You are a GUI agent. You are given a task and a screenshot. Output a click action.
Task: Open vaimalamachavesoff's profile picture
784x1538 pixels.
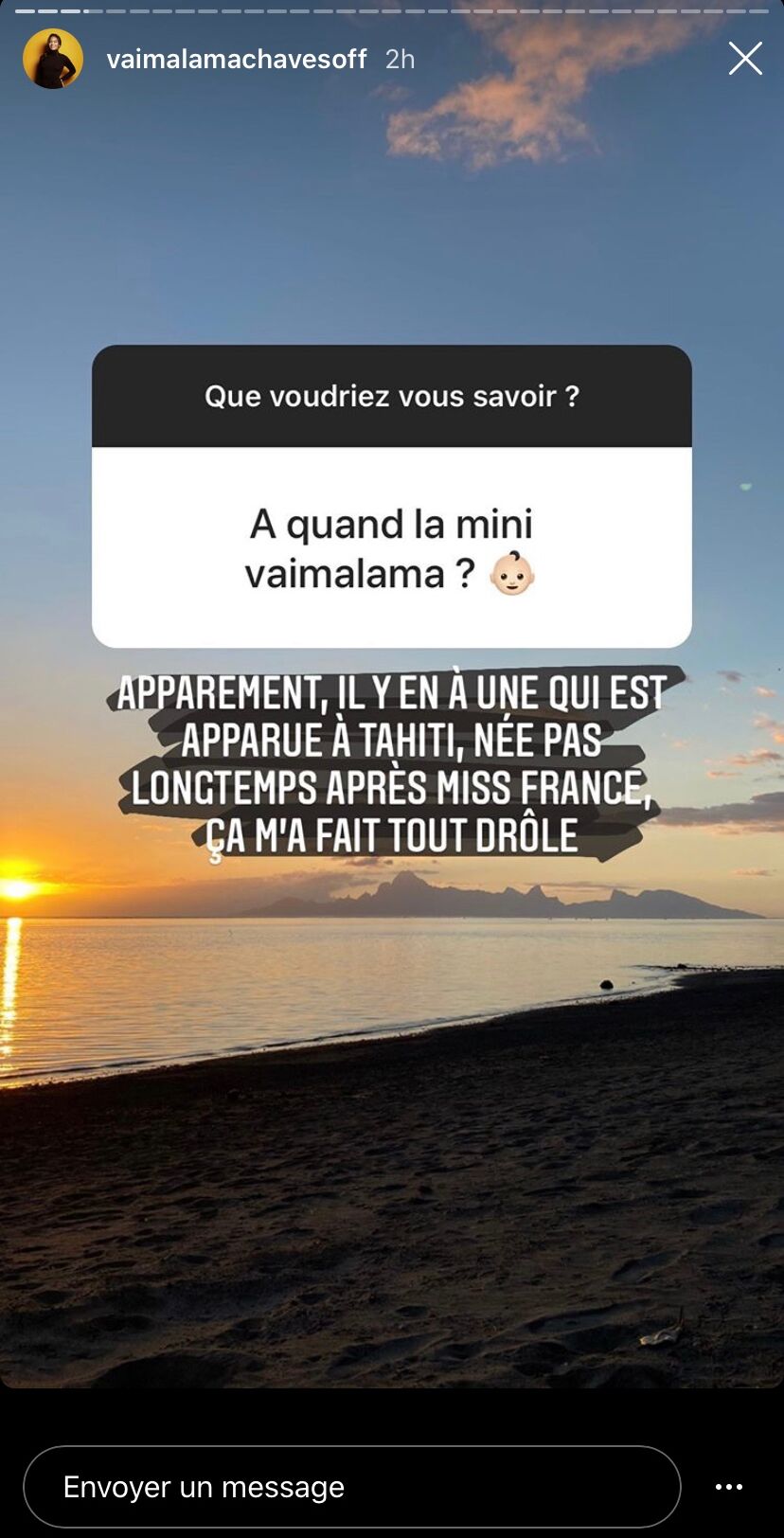pos(53,59)
